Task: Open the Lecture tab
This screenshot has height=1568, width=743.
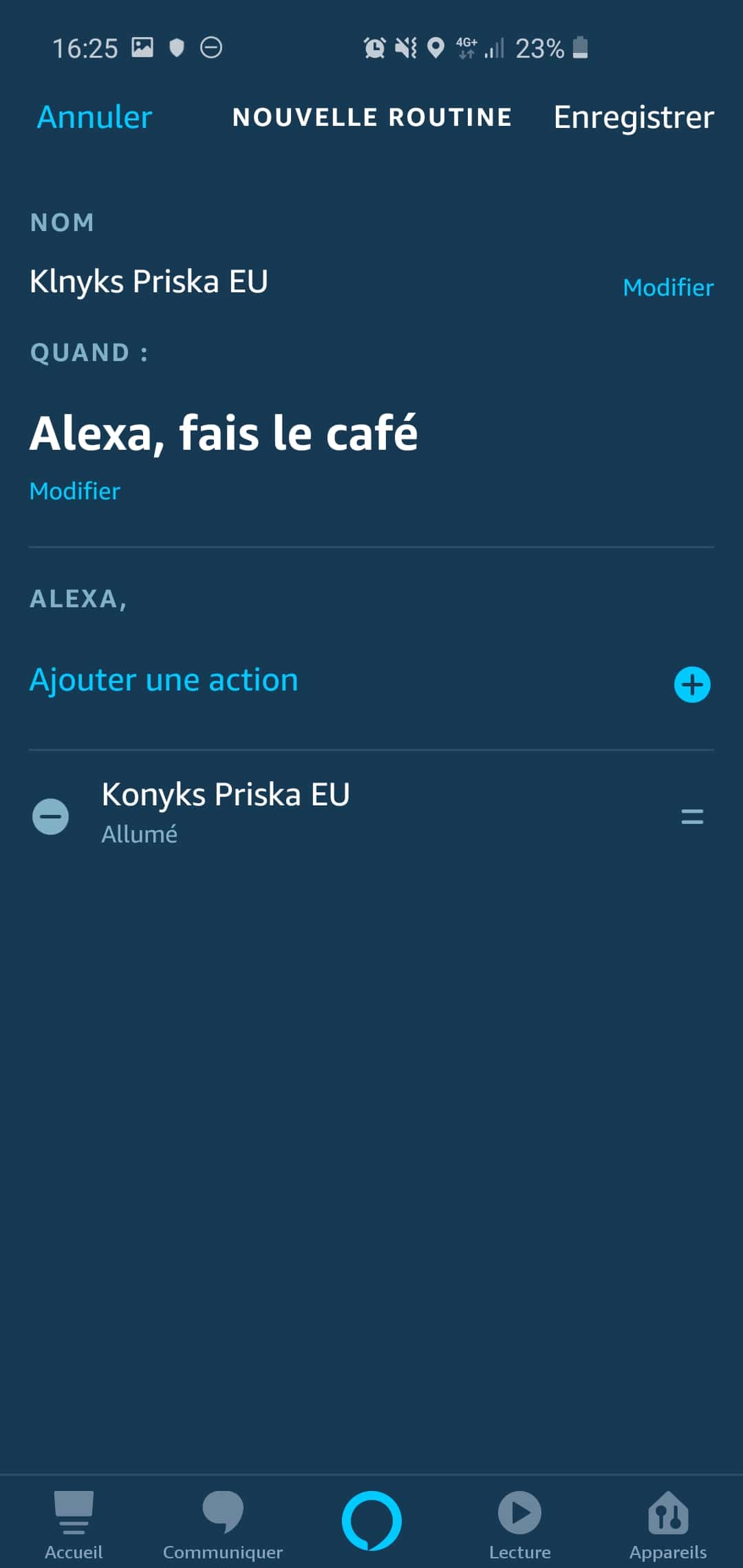Action: point(519,1525)
